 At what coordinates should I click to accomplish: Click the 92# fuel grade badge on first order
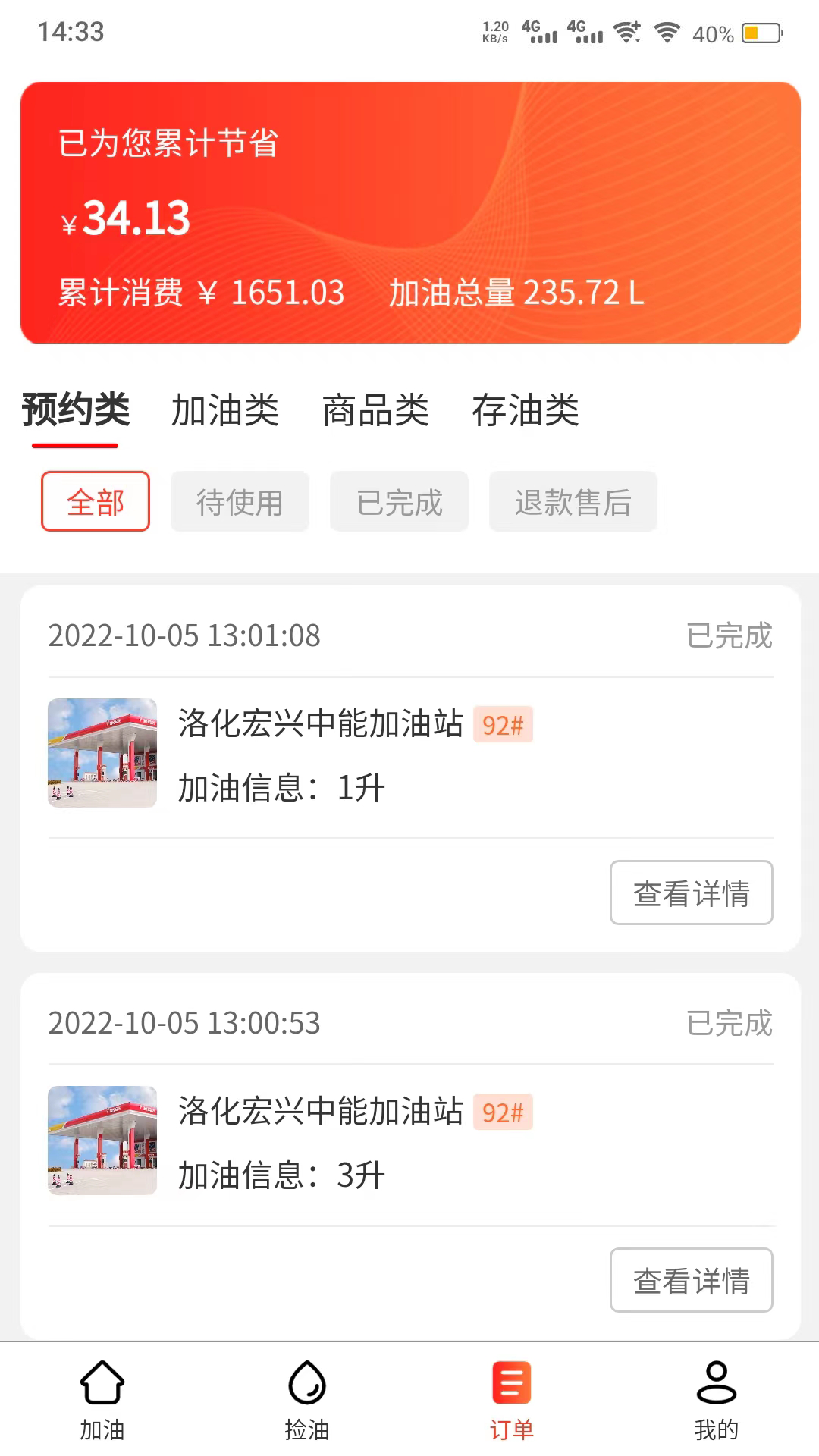503,726
